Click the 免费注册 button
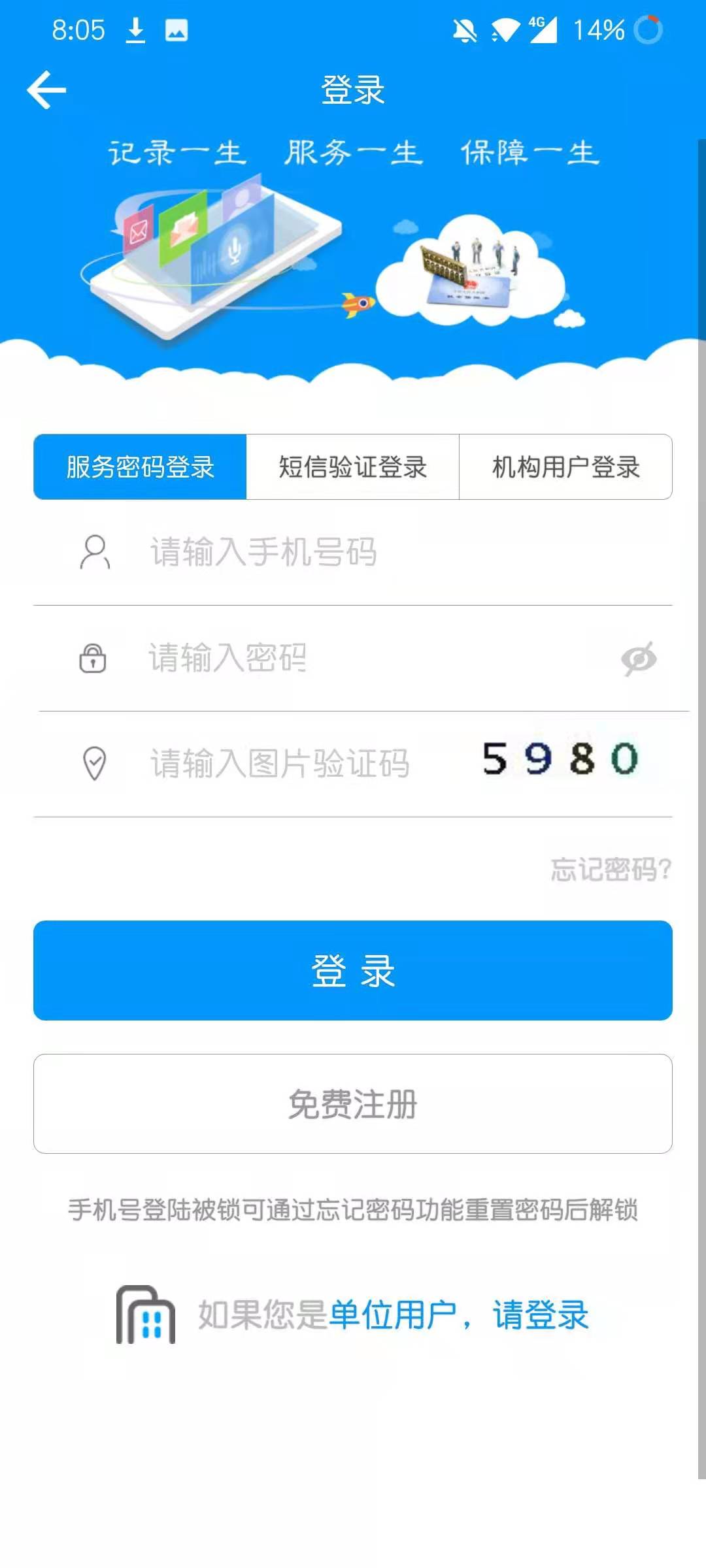The image size is (706, 1568). click(x=353, y=1103)
